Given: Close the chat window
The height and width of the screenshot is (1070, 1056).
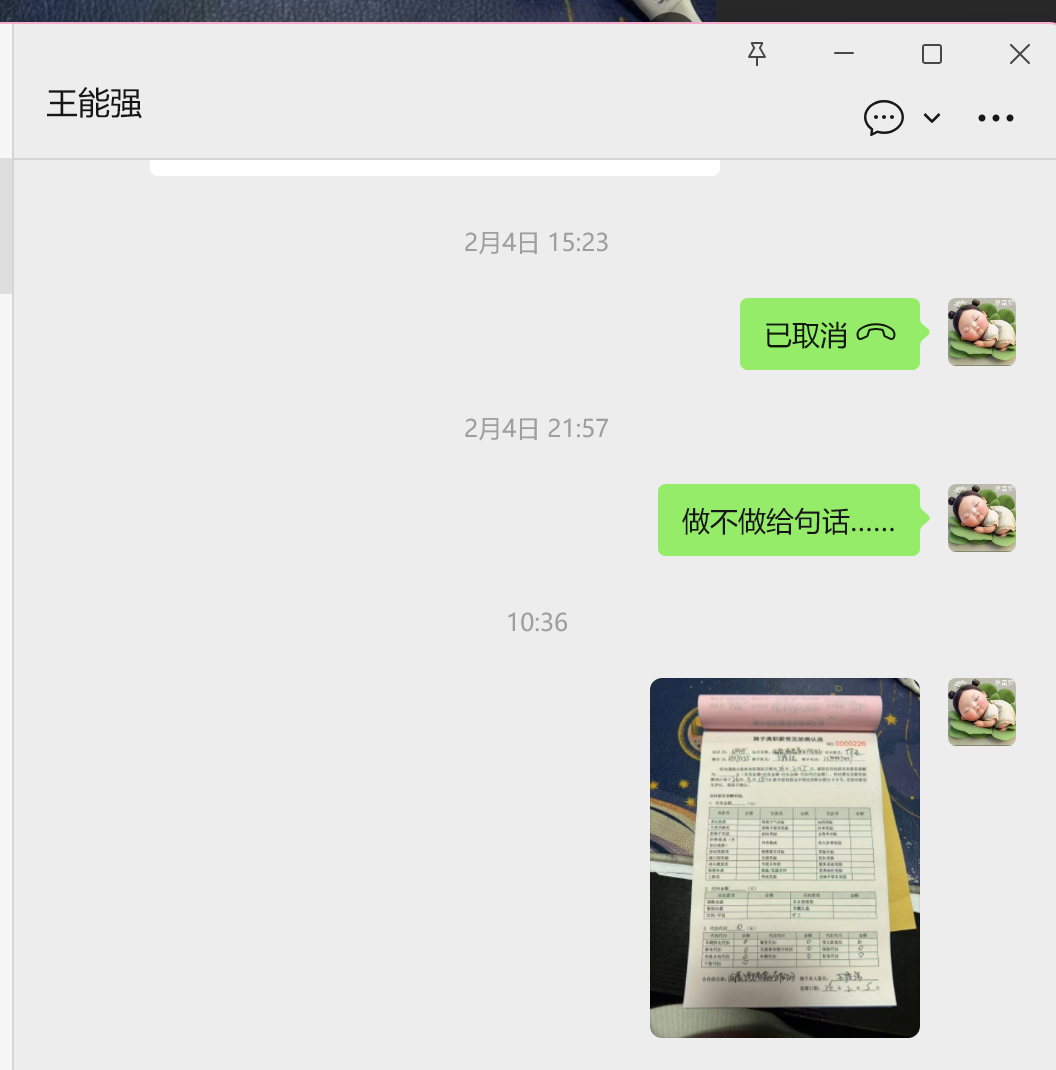Looking at the screenshot, I should click(x=1019, y=54).
